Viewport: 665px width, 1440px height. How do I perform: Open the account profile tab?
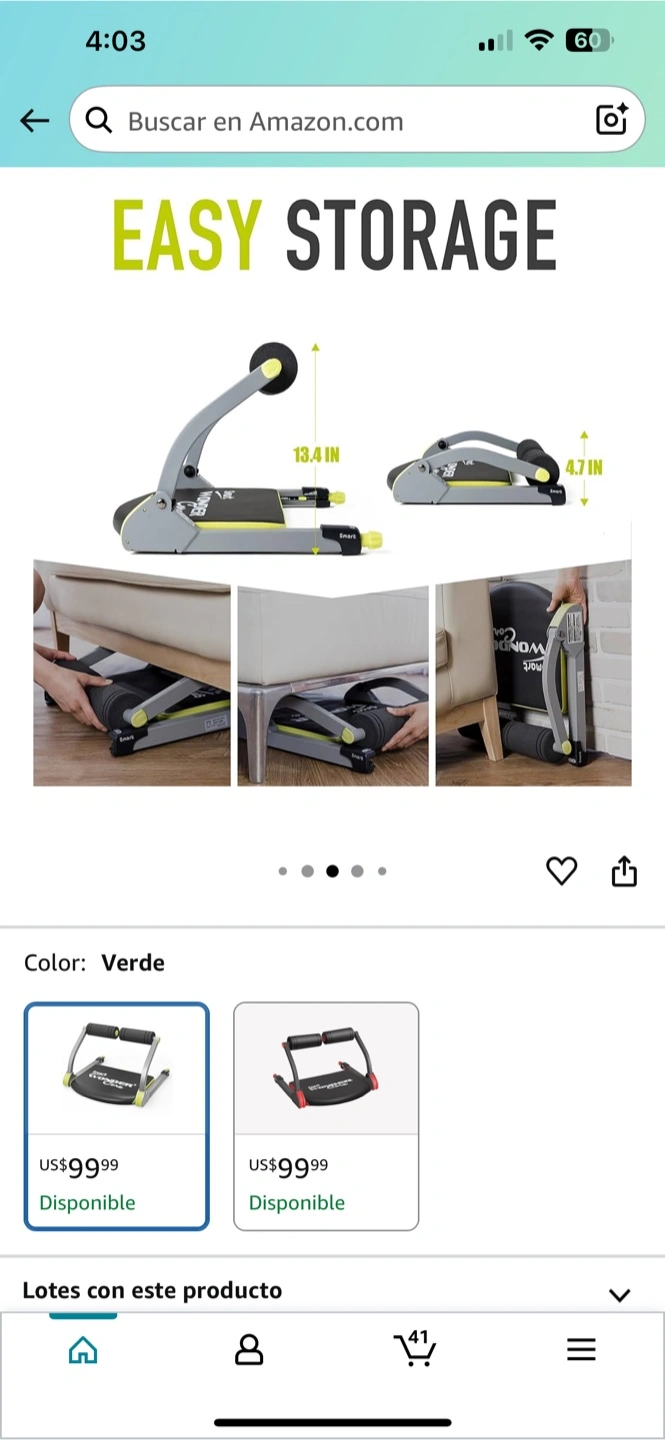click(x=249, y=1351)
